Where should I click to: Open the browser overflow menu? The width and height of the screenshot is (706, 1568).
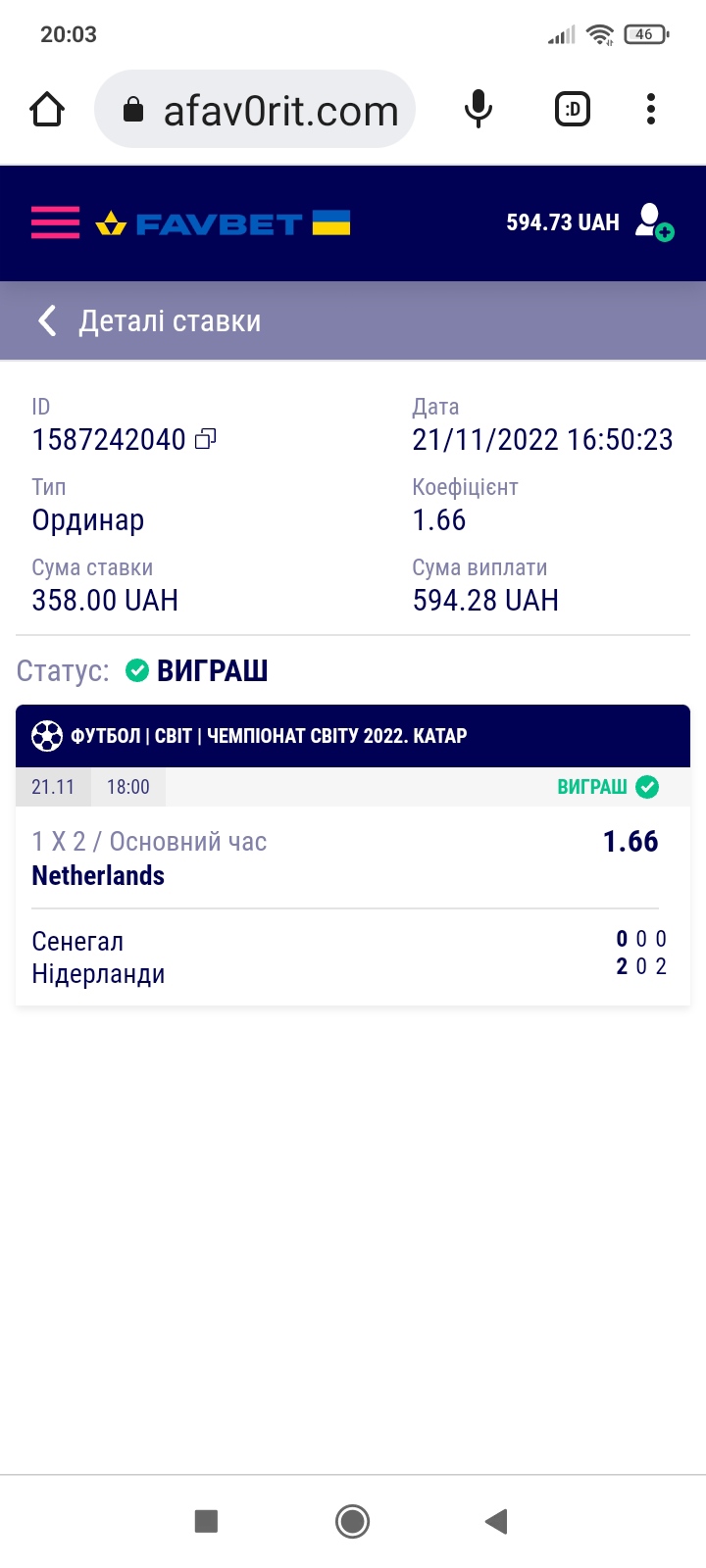(650, 110)
